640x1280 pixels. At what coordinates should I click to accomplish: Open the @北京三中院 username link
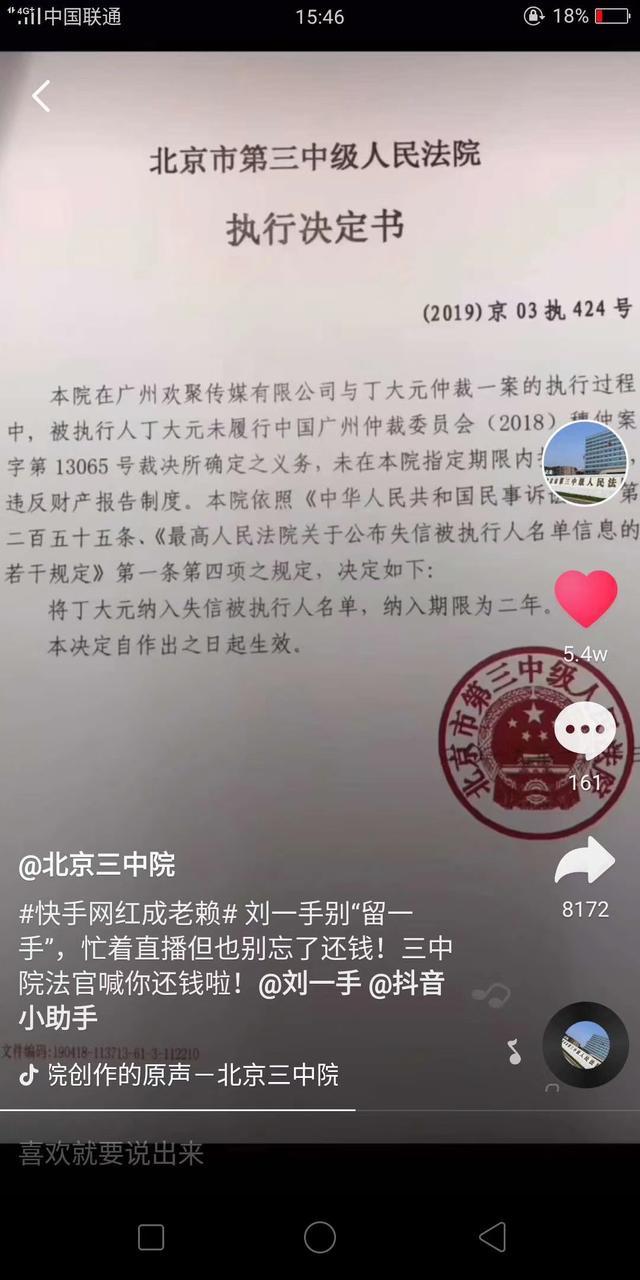(x=97, y=865)
